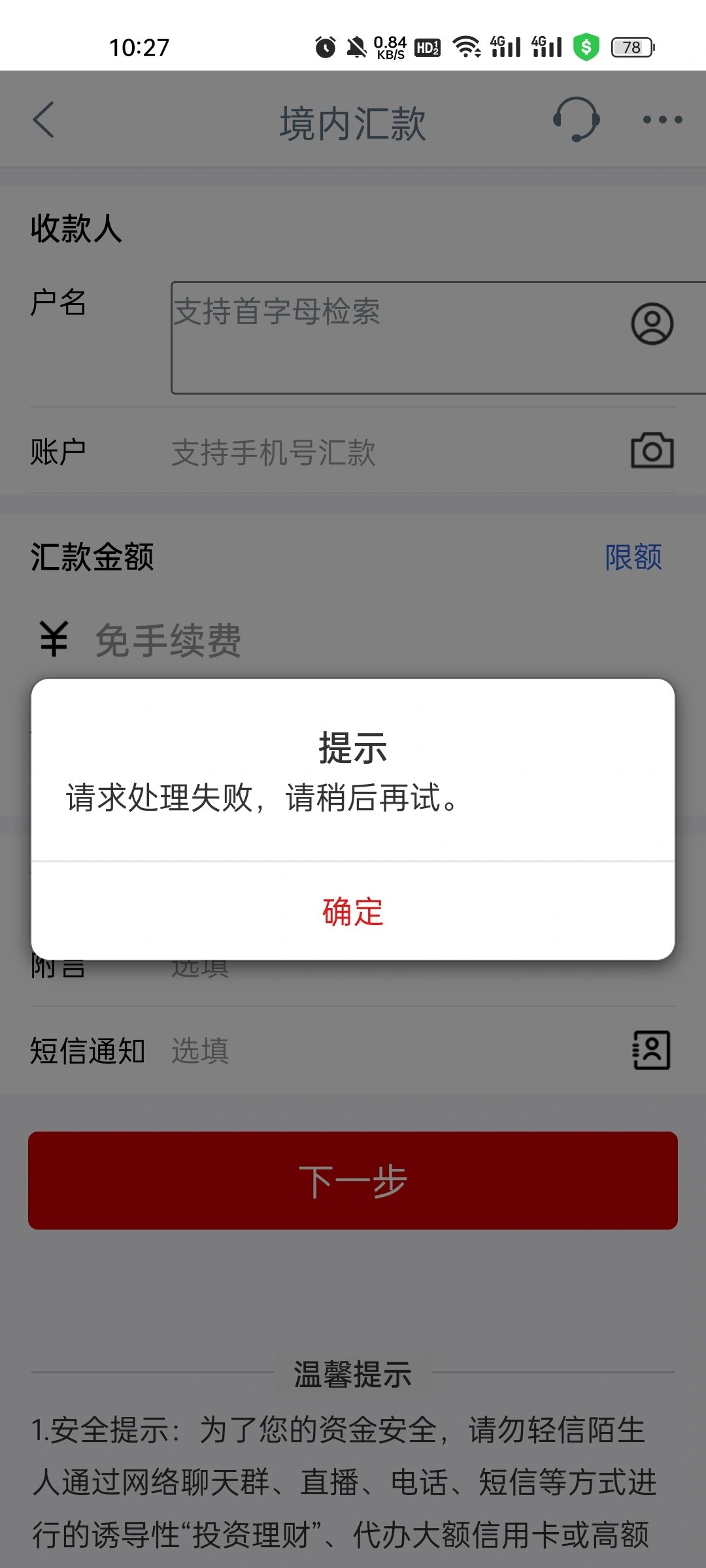Screen dimensions: 706x1568
Task: Tap the 下一步 button to proceed
Action: [x=353, y=1179]
